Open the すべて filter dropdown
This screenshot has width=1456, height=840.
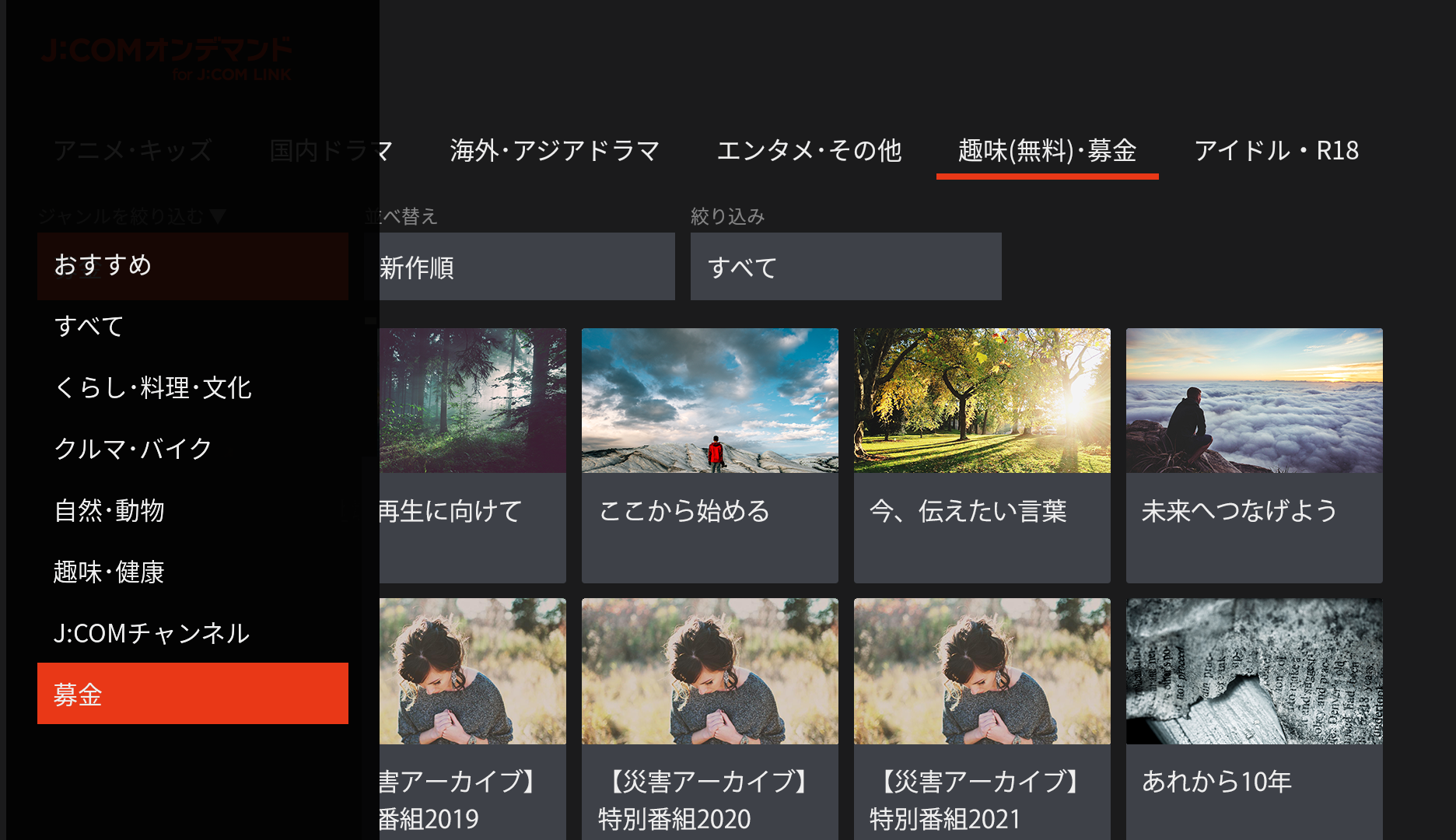(x=846, y=267)
